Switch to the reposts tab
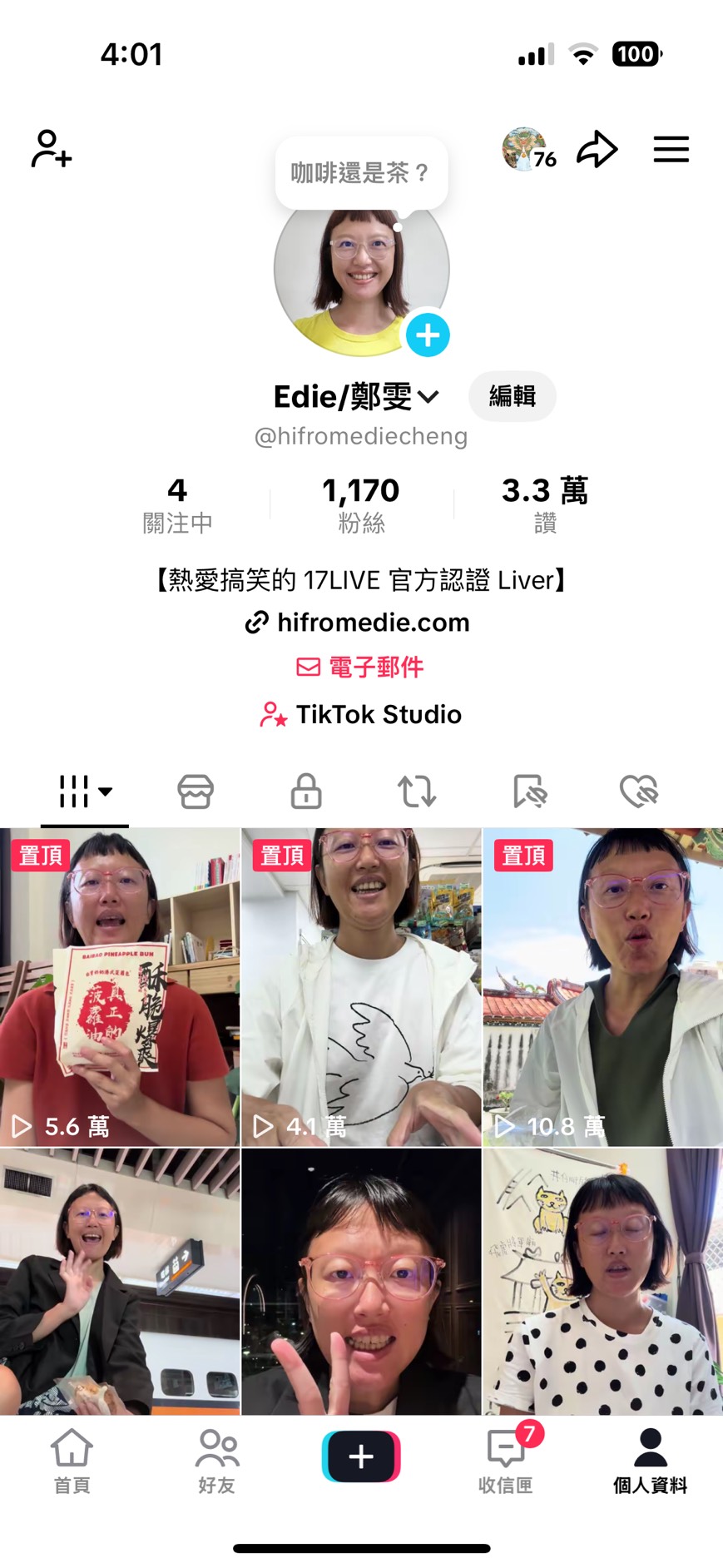 click(417, 791)
